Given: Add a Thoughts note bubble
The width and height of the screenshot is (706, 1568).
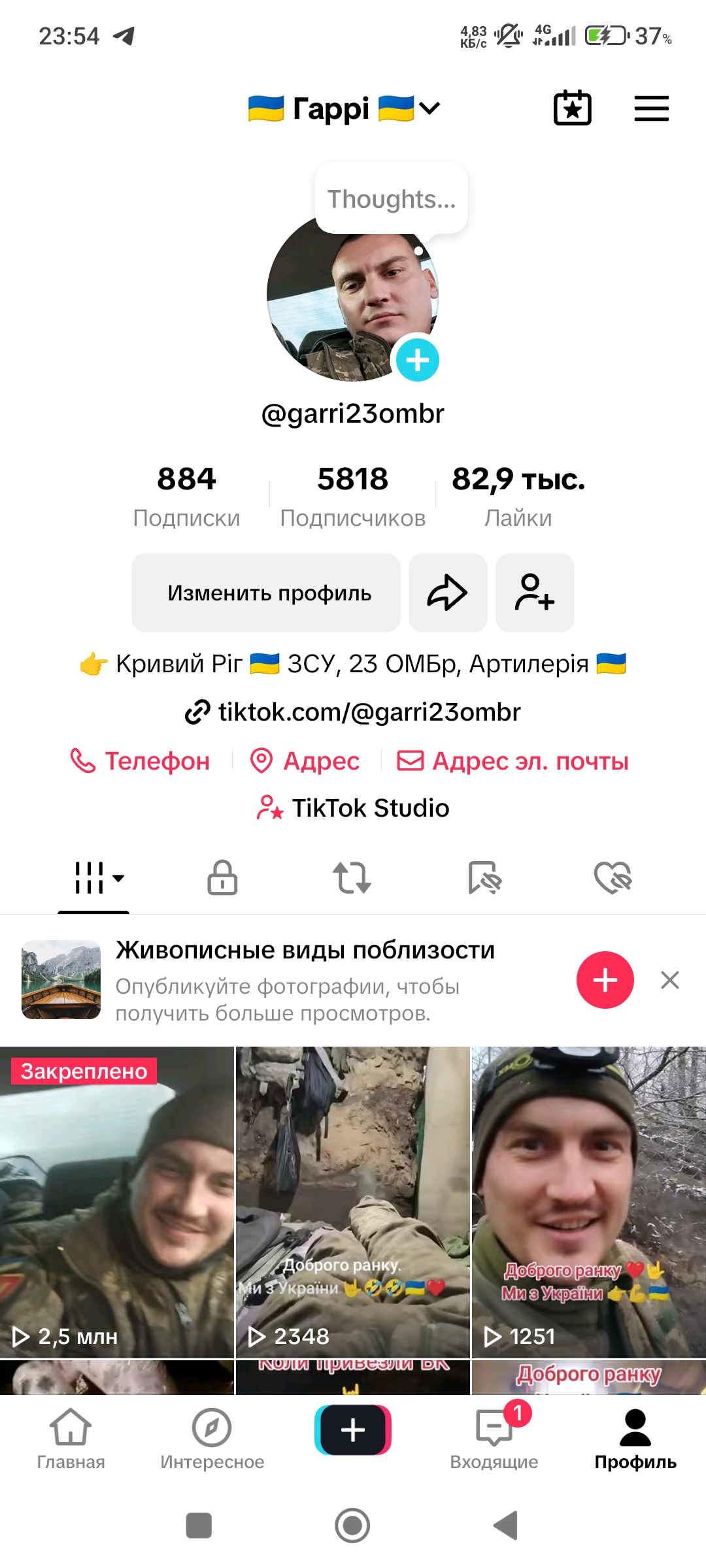Looking at the screenshot, I should 391,199.
